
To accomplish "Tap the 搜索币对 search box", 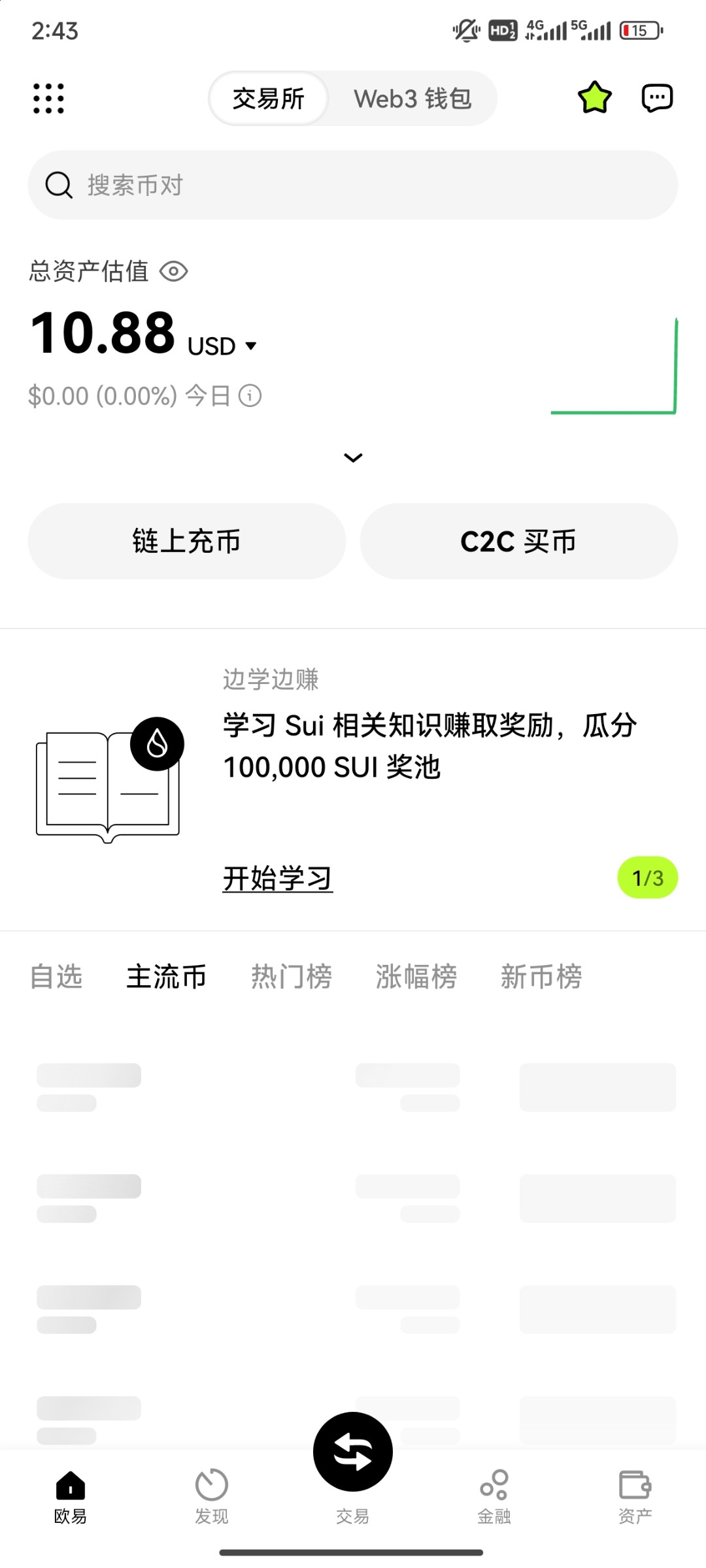I will pos(353,185).
